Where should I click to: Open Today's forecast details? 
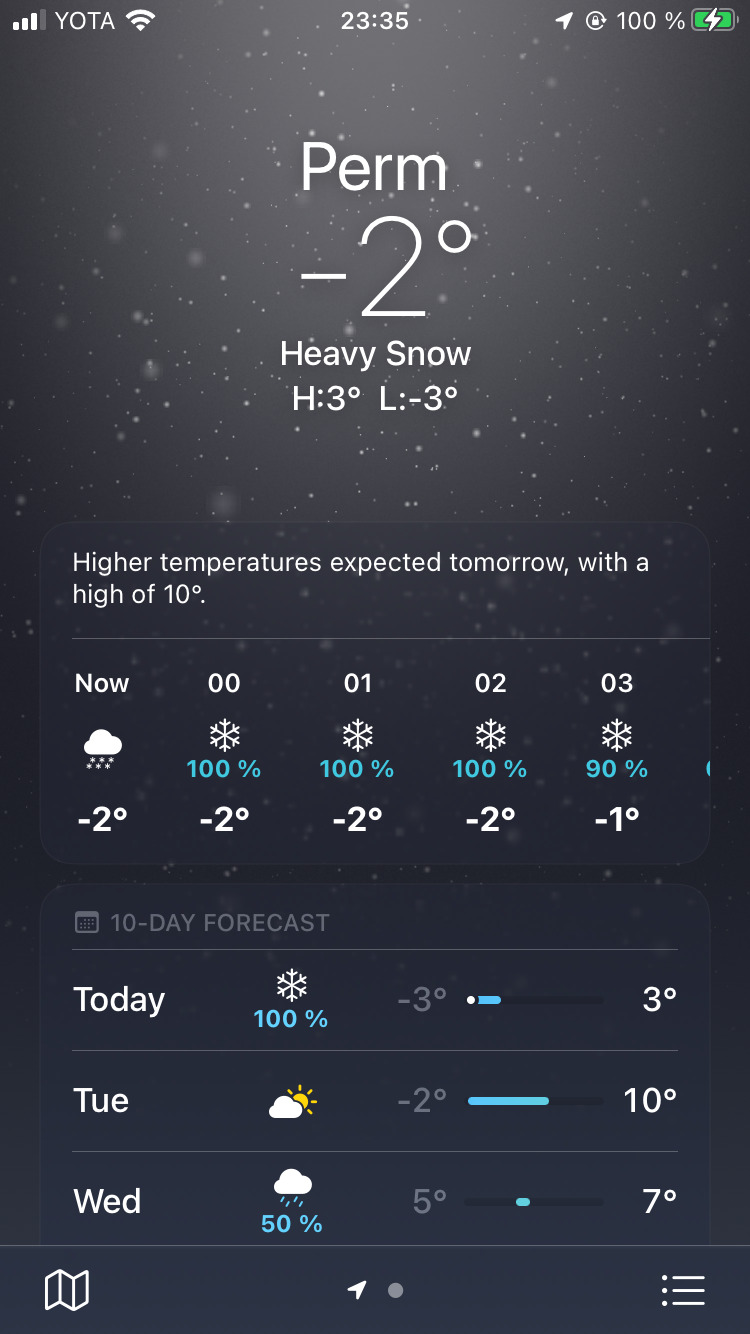point(375,1000)
